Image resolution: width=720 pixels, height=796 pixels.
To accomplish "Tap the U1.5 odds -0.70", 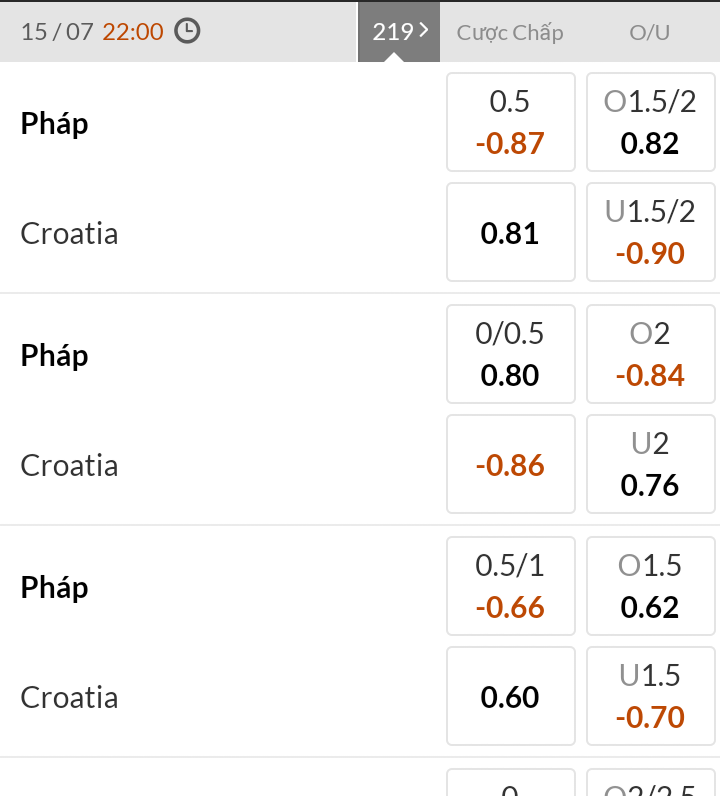I will 650,696.
